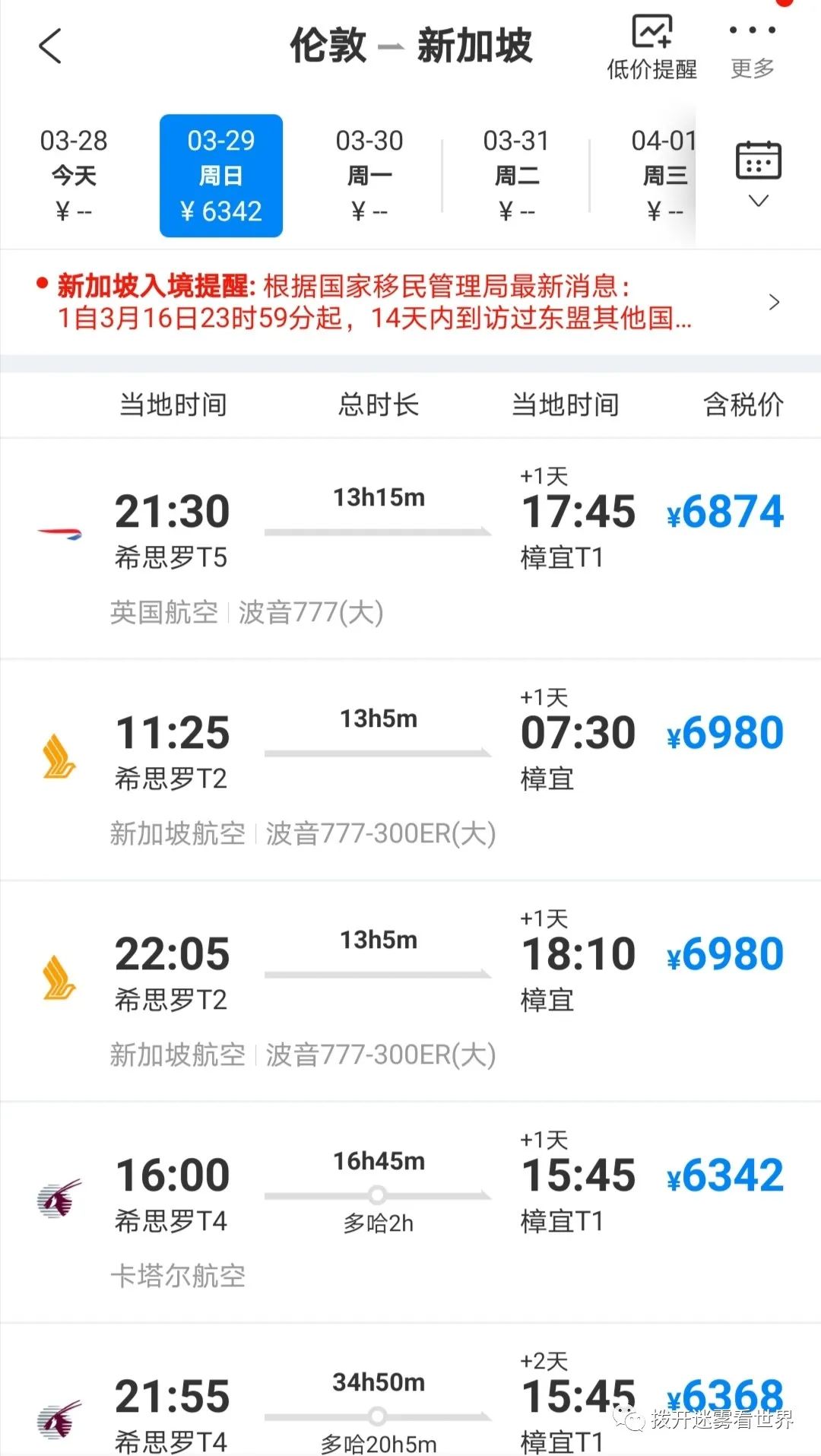Open the calendar date picker
This screenshot has height=1456, width=821.
[x=759, y=174]
